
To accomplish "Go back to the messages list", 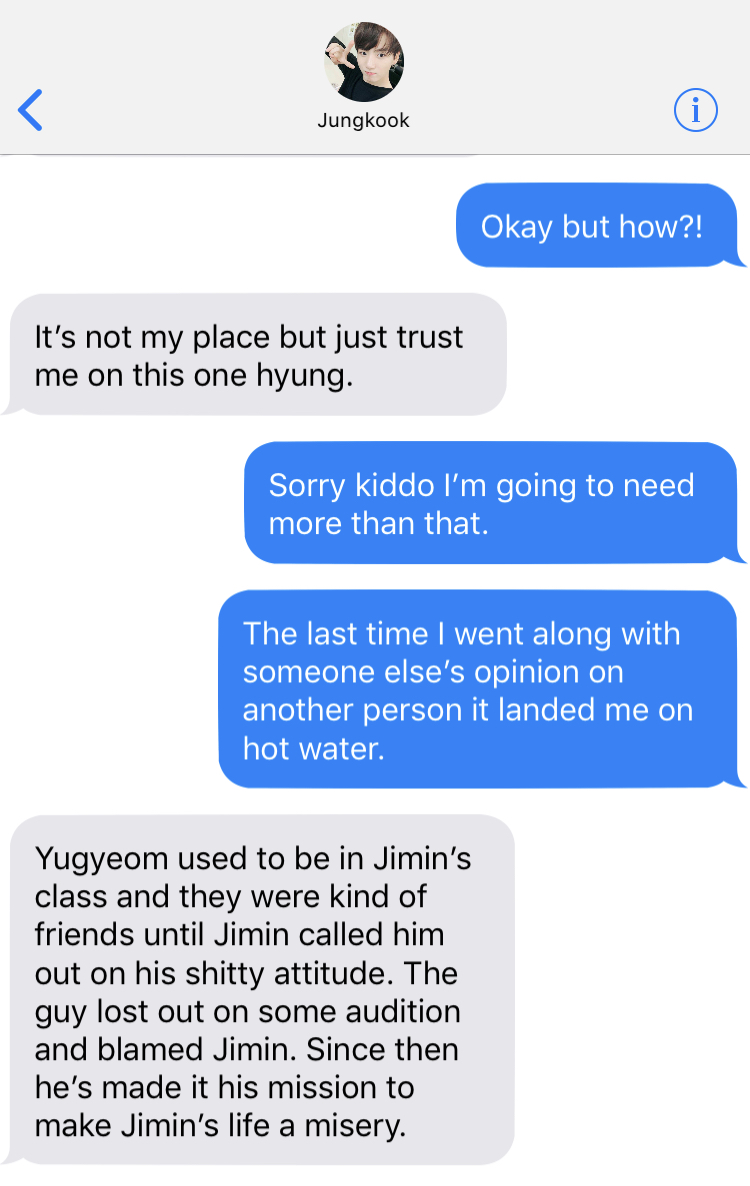I will [x=31, y=110].
